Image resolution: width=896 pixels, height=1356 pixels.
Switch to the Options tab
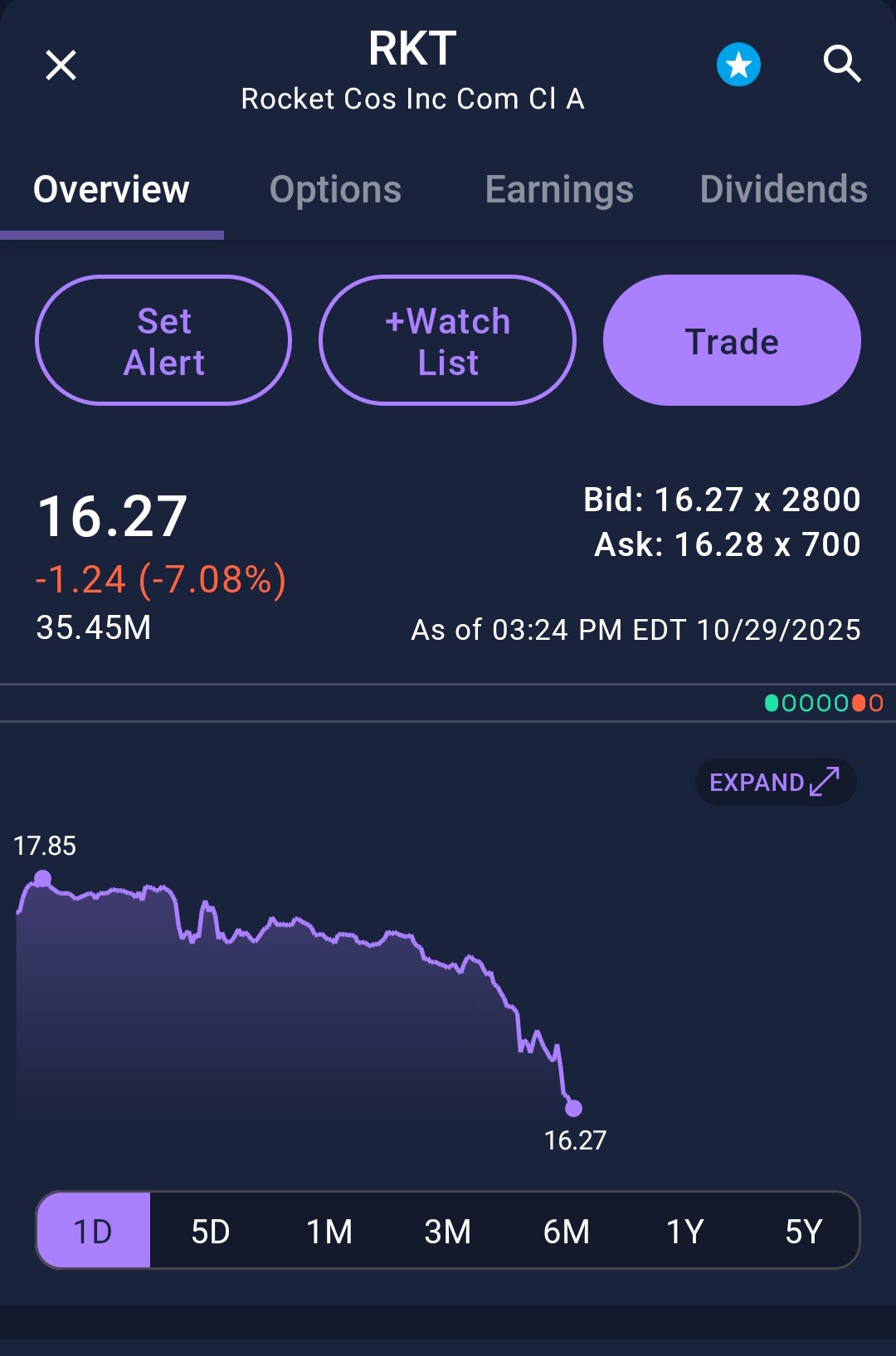[x=335, y=190]
